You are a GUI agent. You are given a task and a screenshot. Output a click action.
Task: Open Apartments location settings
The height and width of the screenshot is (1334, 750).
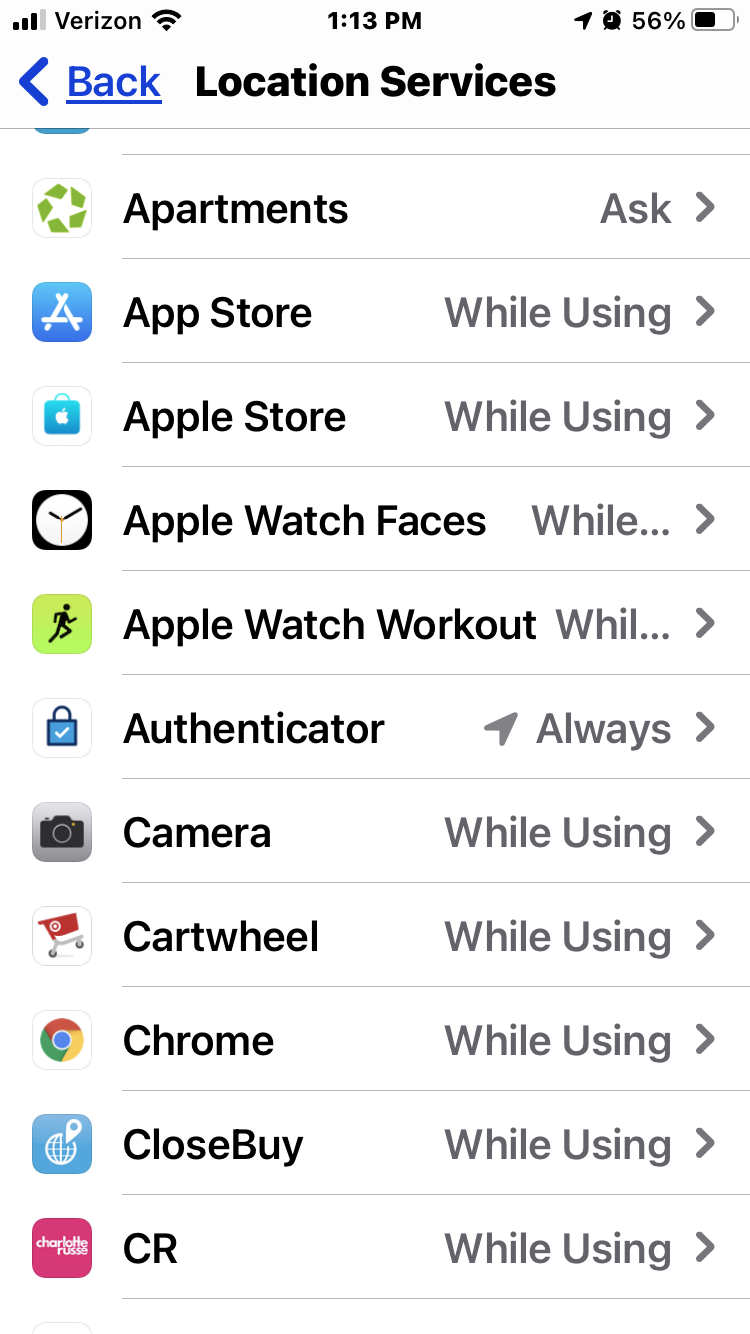375,209
